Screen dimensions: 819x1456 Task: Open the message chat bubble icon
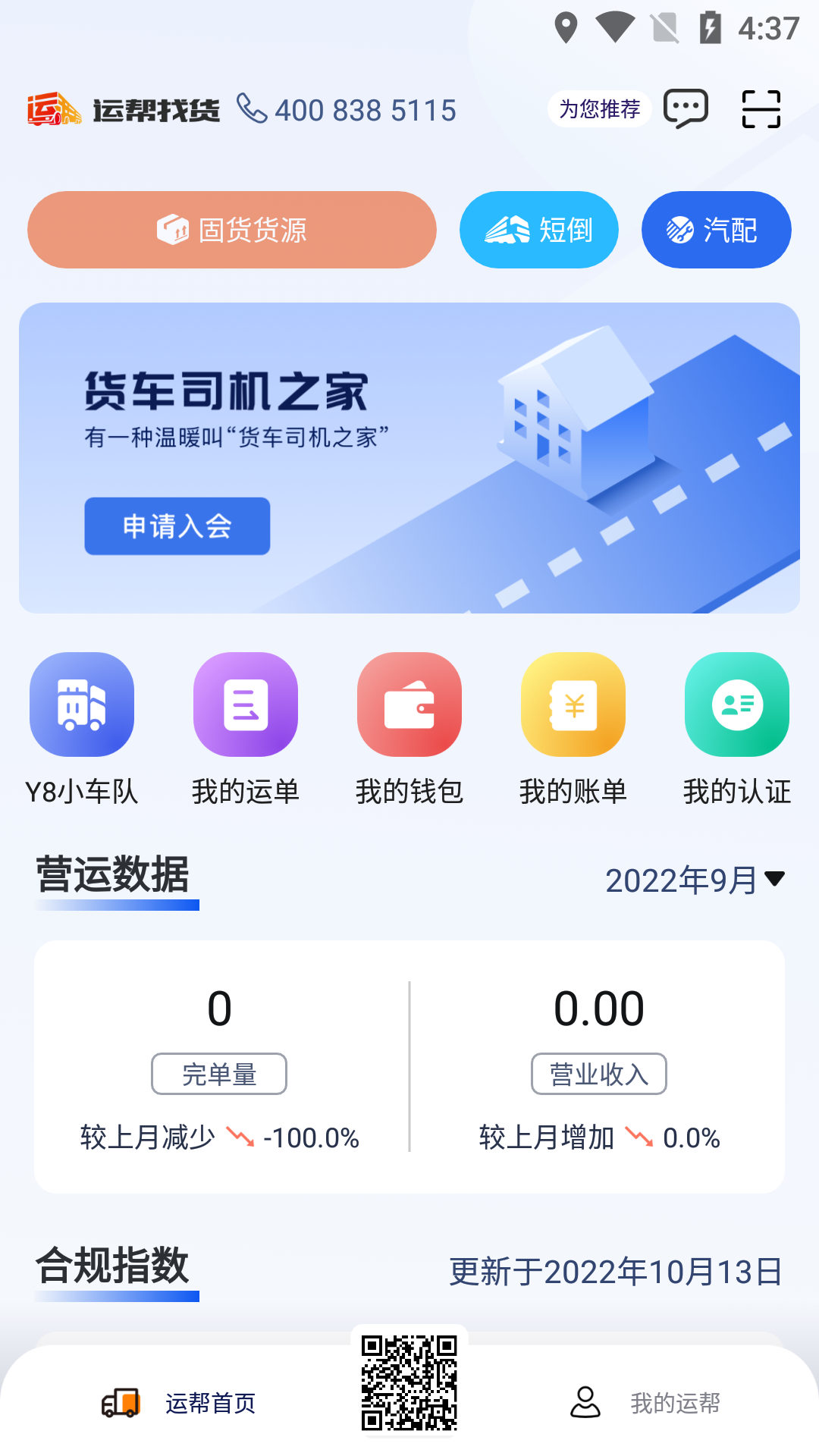coord(686,108)
